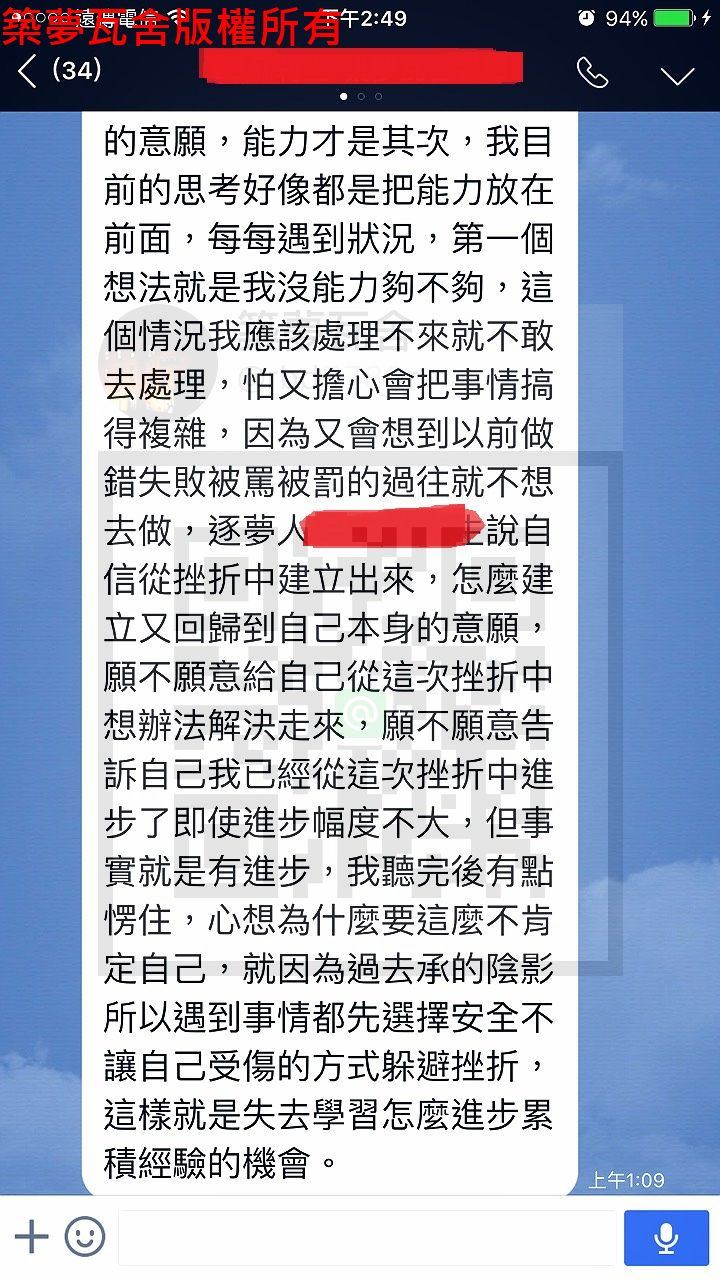Record a voice message with microphone
The width and height of the screenshot is (720, 1280).
point(666,1238)
